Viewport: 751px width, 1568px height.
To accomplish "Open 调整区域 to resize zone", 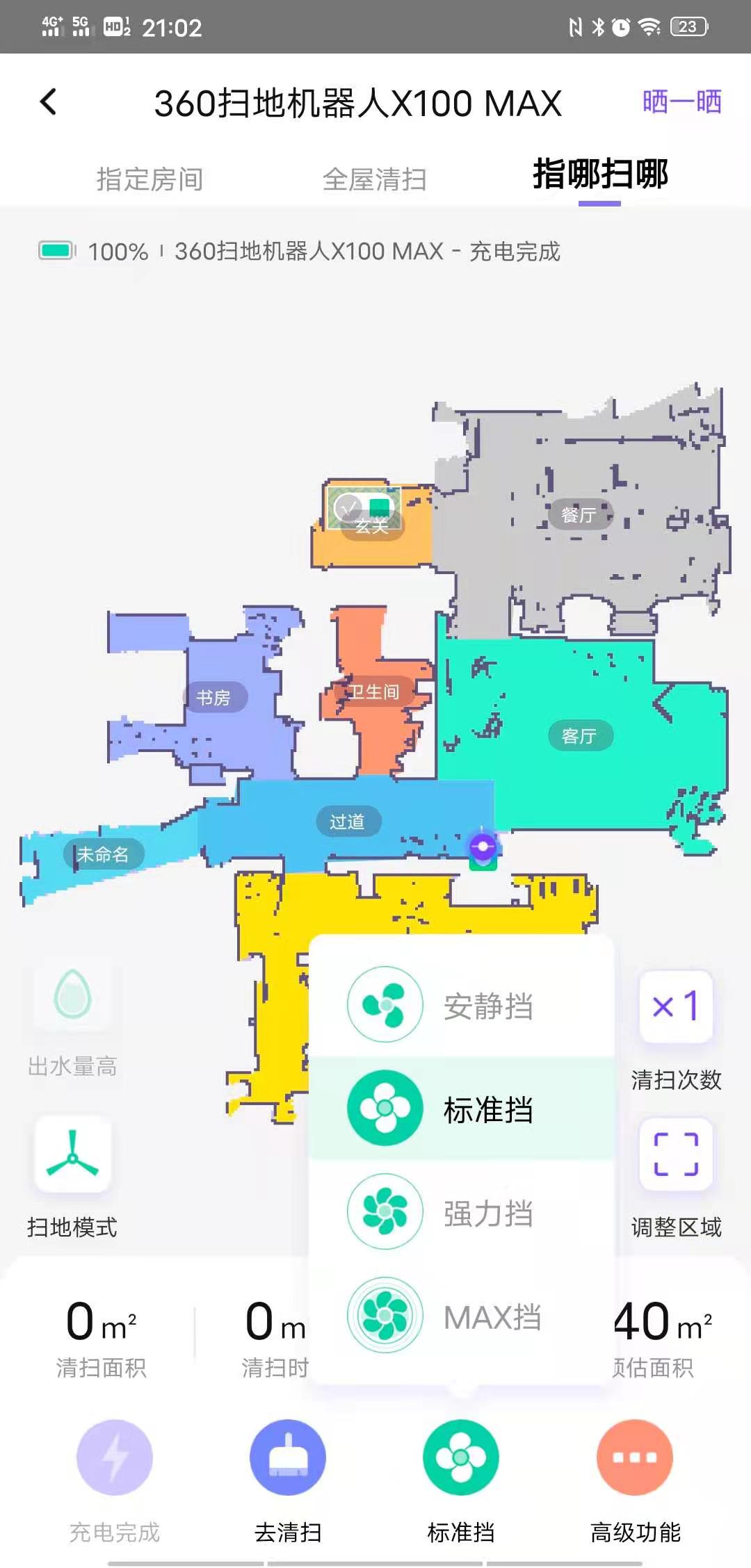I will pyautogui.click(x=676, y=1155).
